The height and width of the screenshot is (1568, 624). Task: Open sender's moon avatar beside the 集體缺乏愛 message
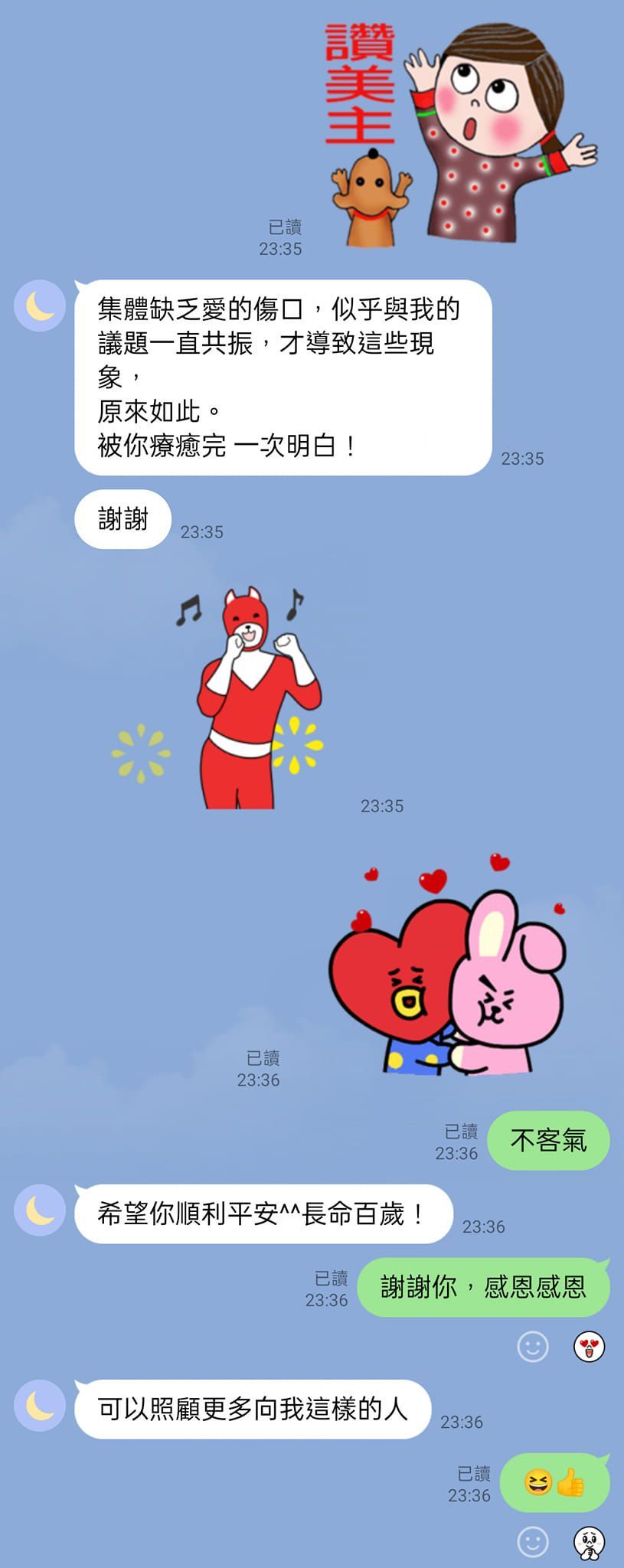[40, 306]
